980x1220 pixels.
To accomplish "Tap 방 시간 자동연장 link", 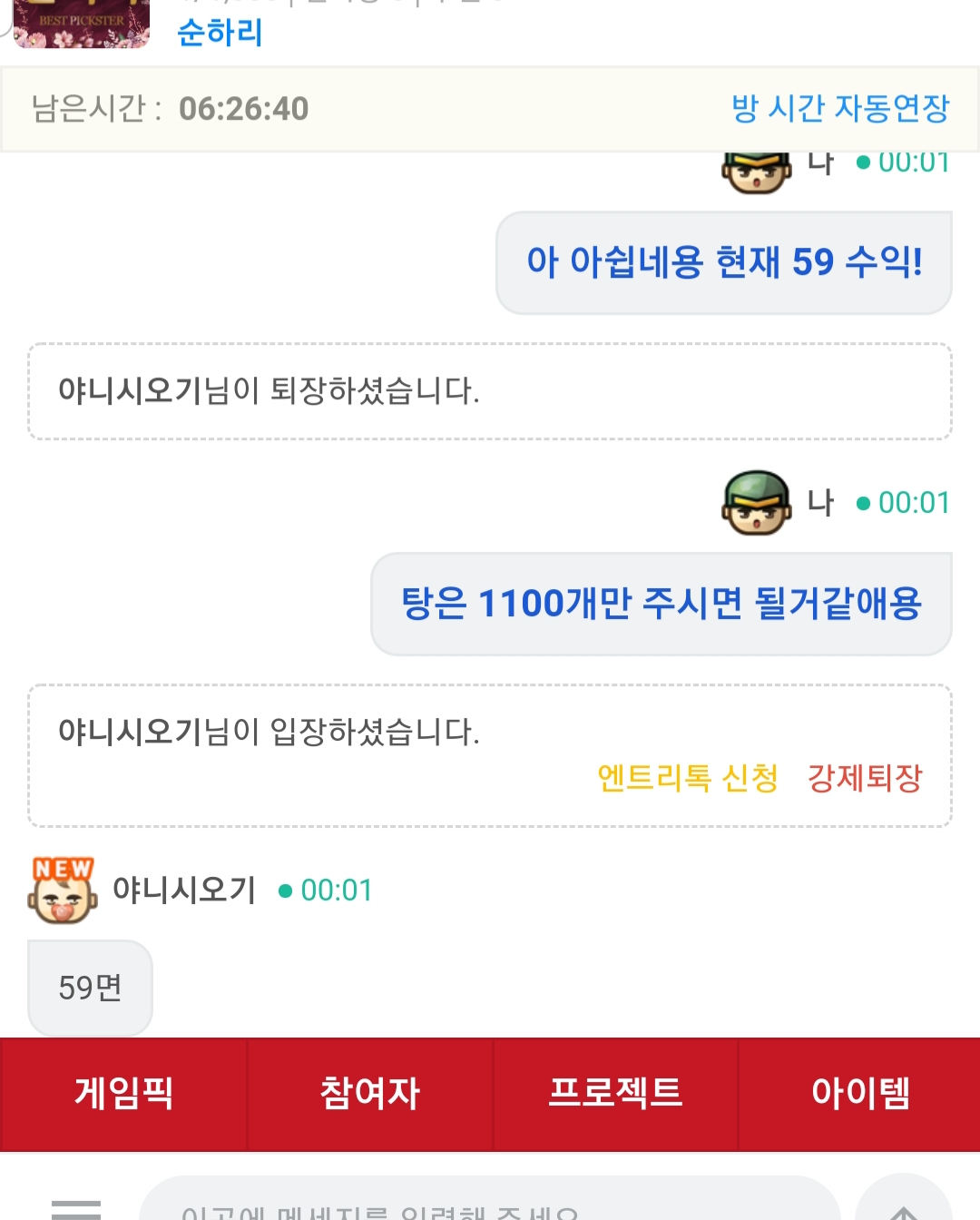I will (840, 109).
